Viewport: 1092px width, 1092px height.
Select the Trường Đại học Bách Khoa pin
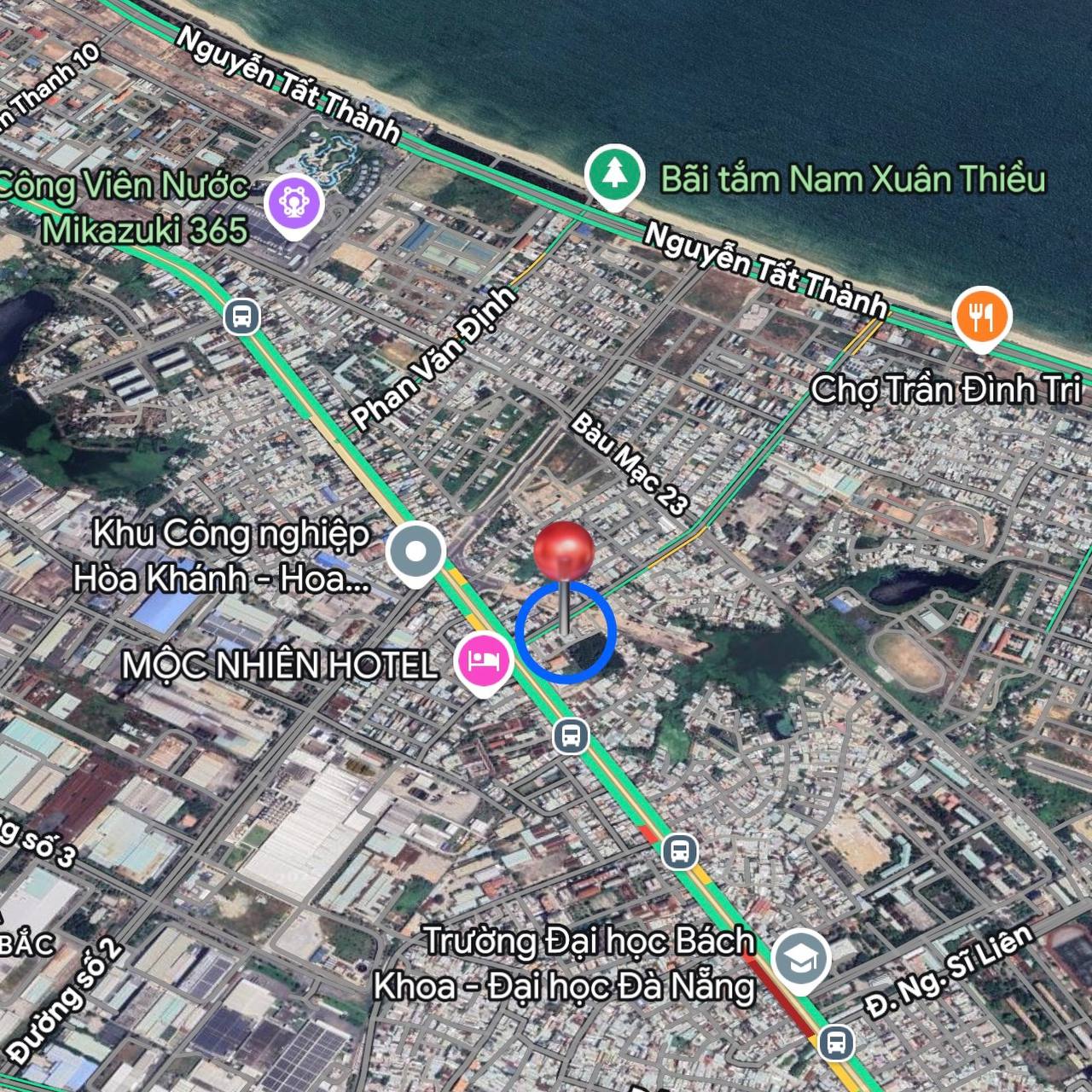[x=801, y=960]
